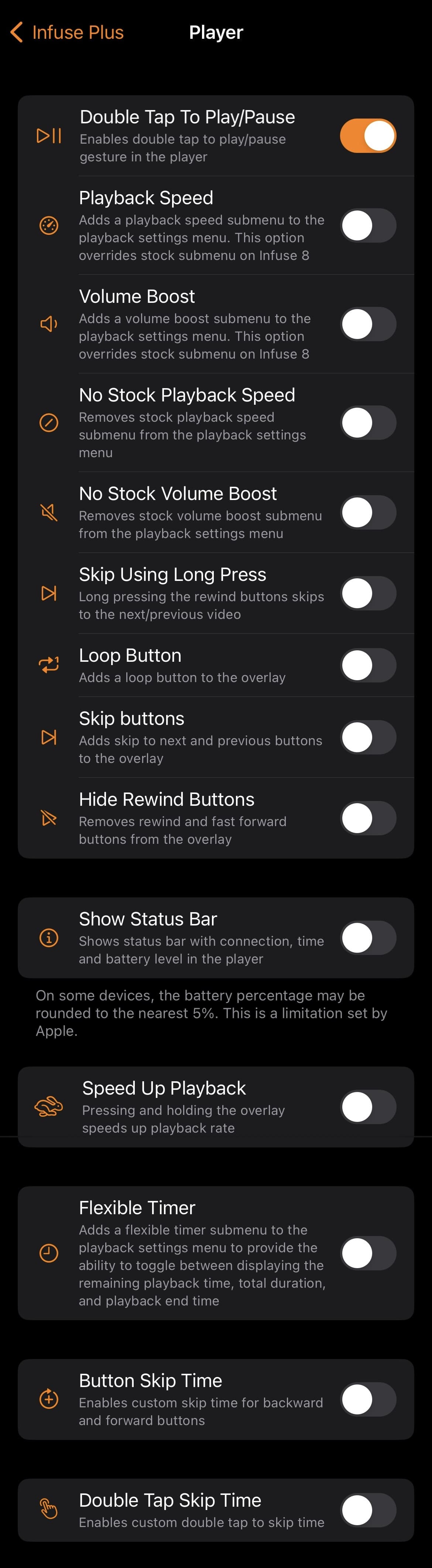Toggle Hide Rewind Buttons on
432x1568 pixels.
click(x=367, y=819)
